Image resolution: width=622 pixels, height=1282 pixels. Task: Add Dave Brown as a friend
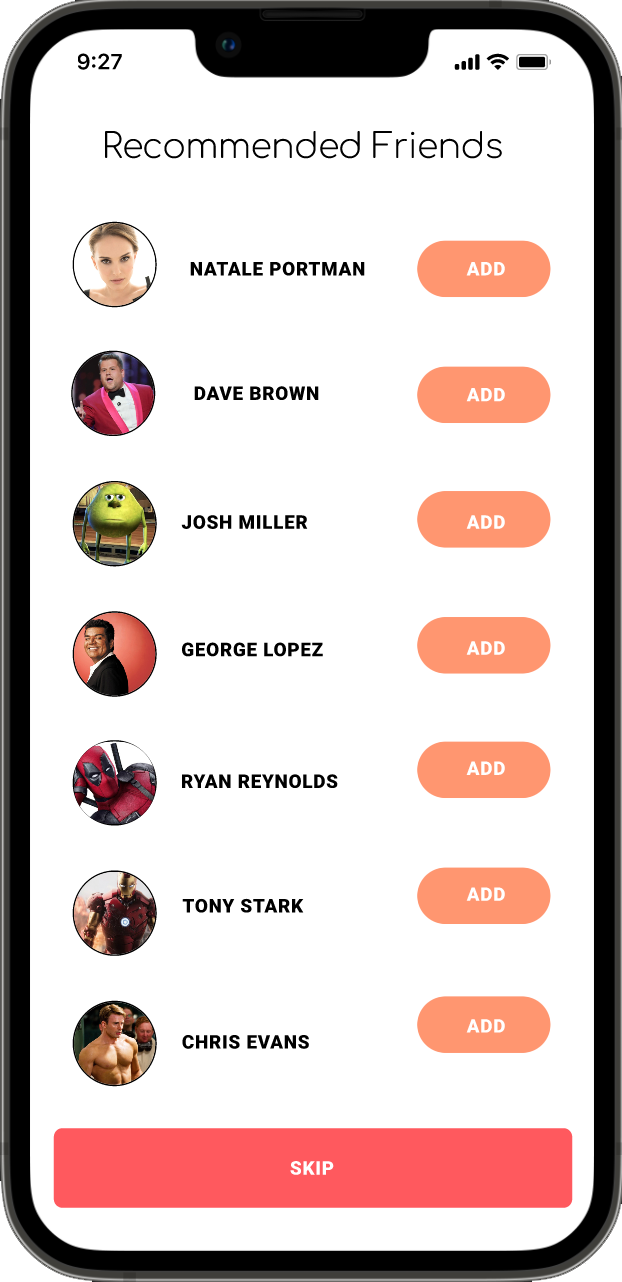[483, 395]
